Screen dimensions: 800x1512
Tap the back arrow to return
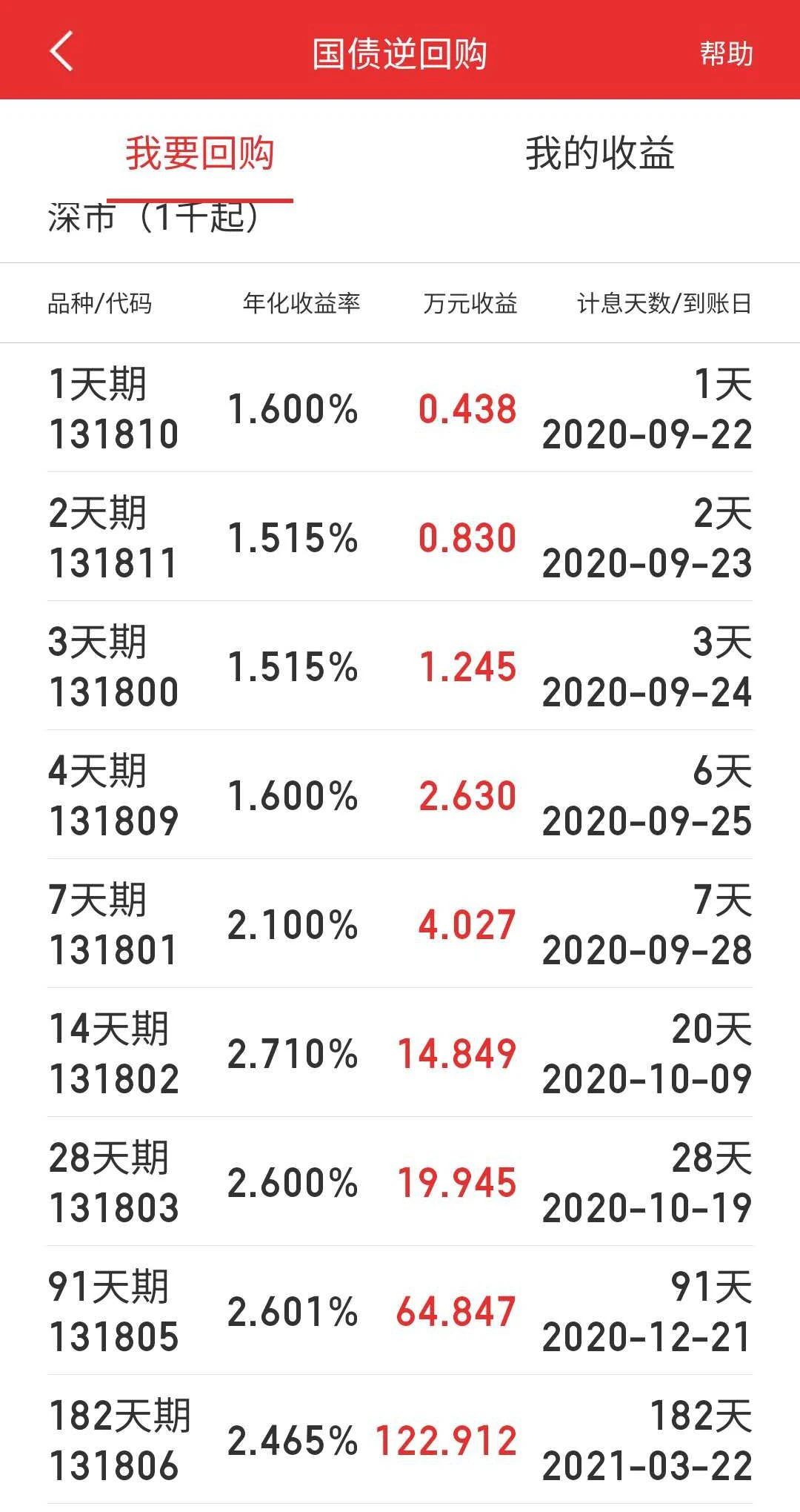click(x=63, y=52)
